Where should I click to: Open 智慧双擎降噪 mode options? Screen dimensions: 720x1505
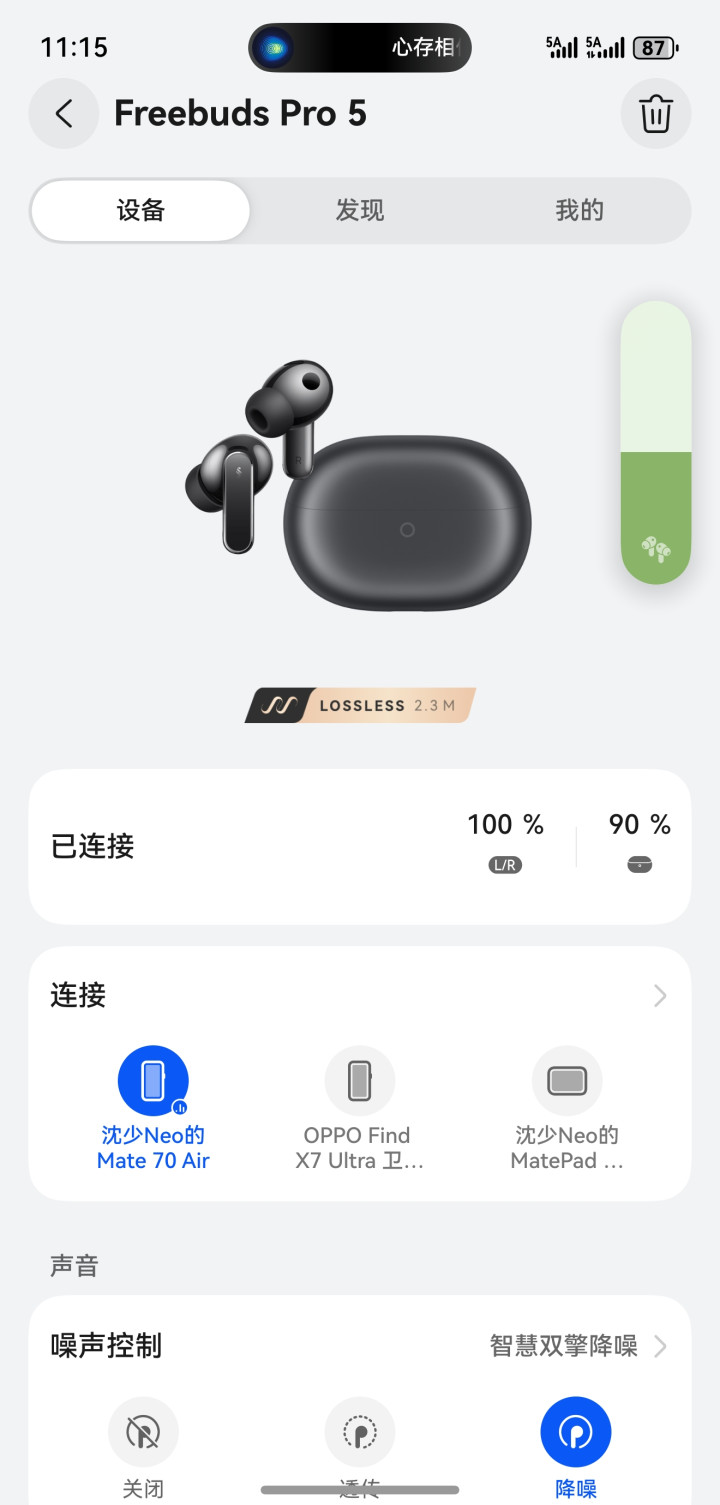(577, 1346)
